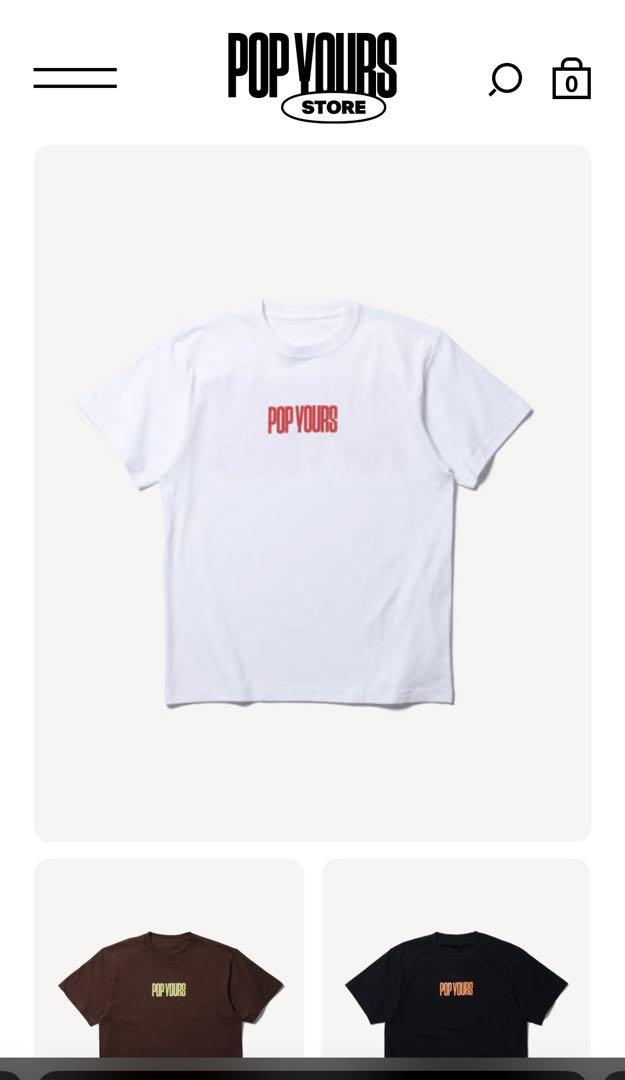Open the black POP YOURS t-shirt
The height and width of the screenshot is (1080, 625).
(x=456, y=958)
